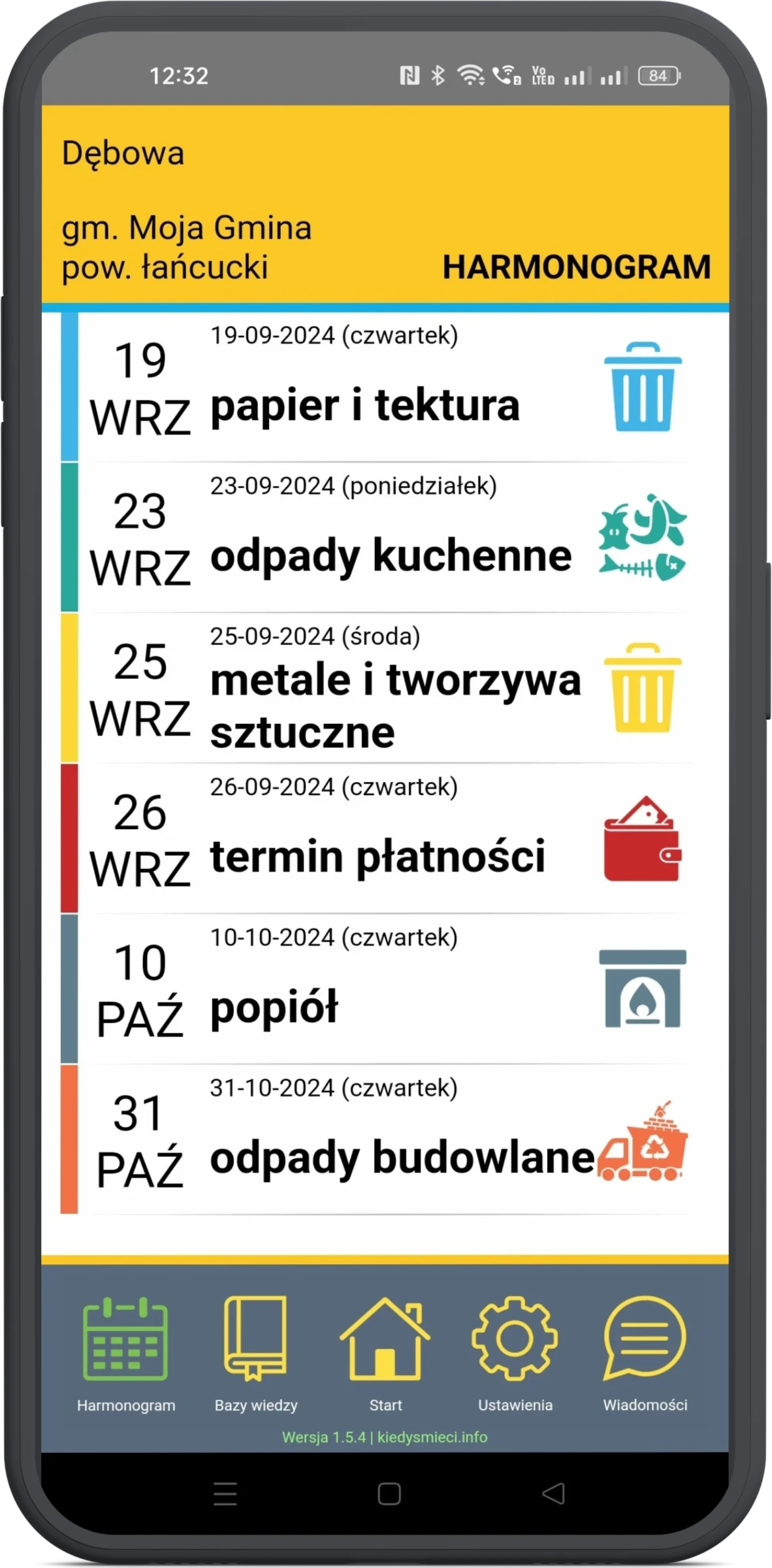Tap the system home button
Viewport: 772px width, 1568px height.
[x=389, y=1494]
